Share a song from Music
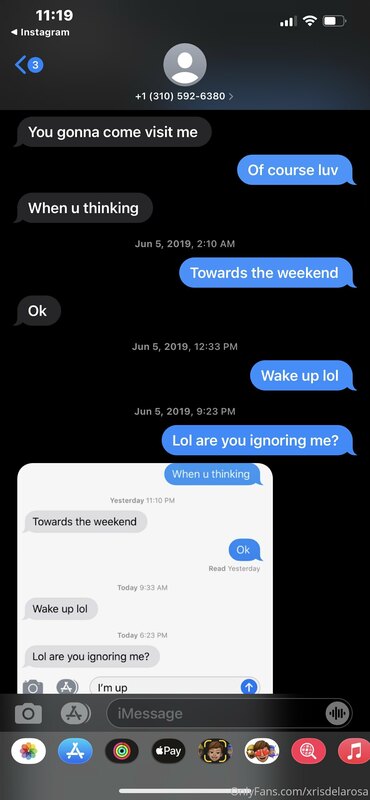The height and width of the screenshot is (800, 370). click(354, 751)
